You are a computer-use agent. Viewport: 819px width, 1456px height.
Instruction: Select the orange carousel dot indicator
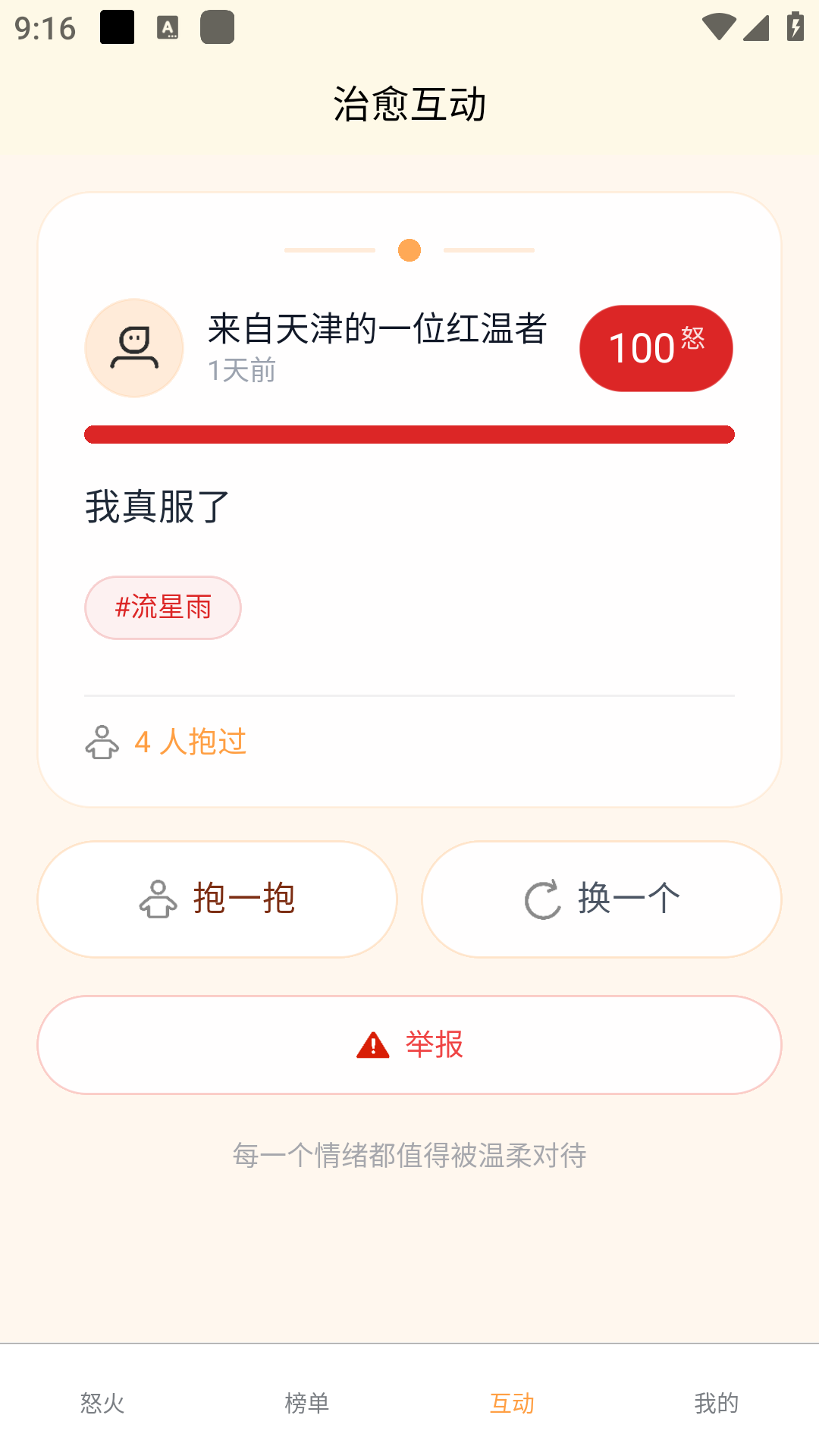[409, 249]
